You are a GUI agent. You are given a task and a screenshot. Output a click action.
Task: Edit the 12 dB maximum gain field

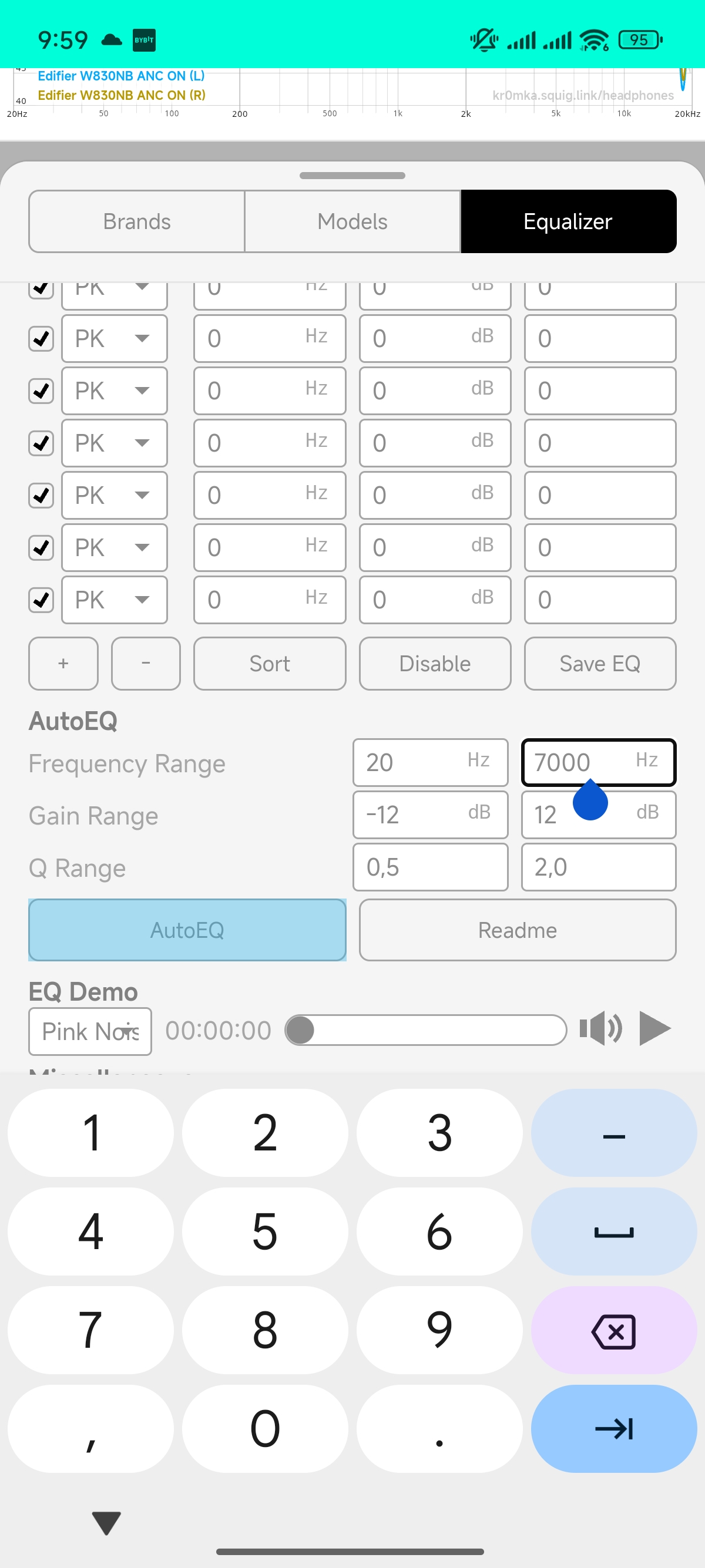(x=599, y=815)
